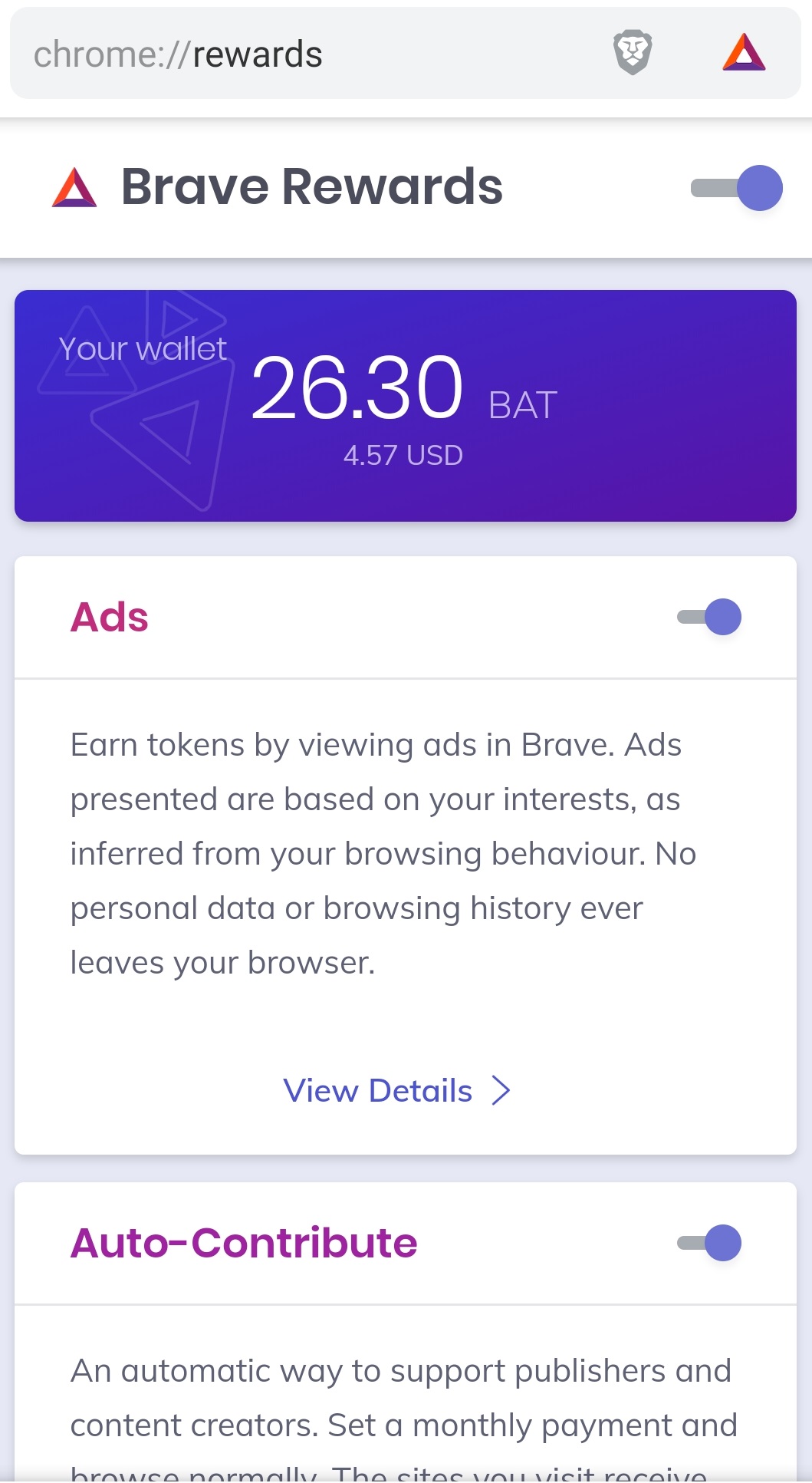The height and width of the screenshot is (1483, 812).
Task: Open the BAT rewards icon in the address bar
Action: 744,53
